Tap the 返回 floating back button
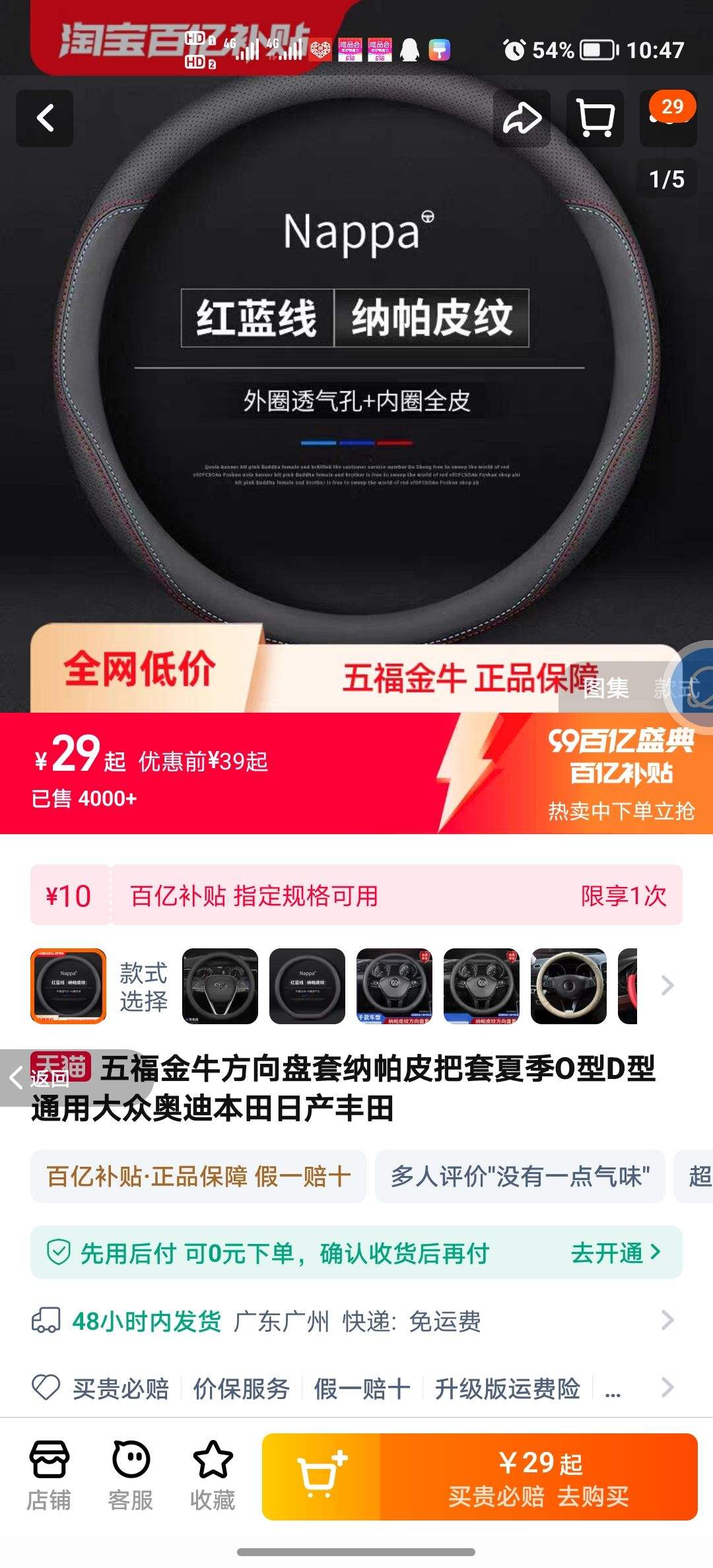The width and height of the screenshot is (713, 1568). (41, 1078)
